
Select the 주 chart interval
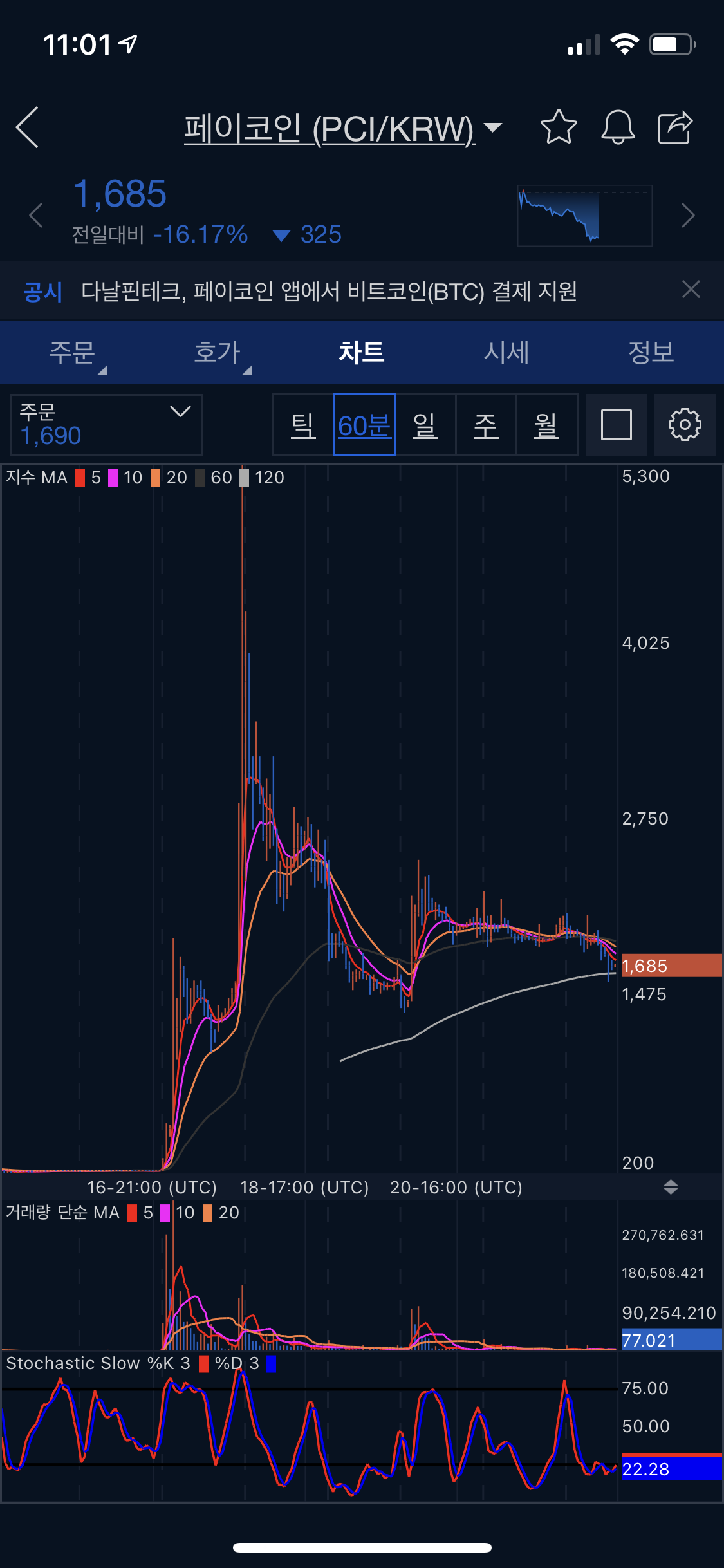[x=486, y=425]
